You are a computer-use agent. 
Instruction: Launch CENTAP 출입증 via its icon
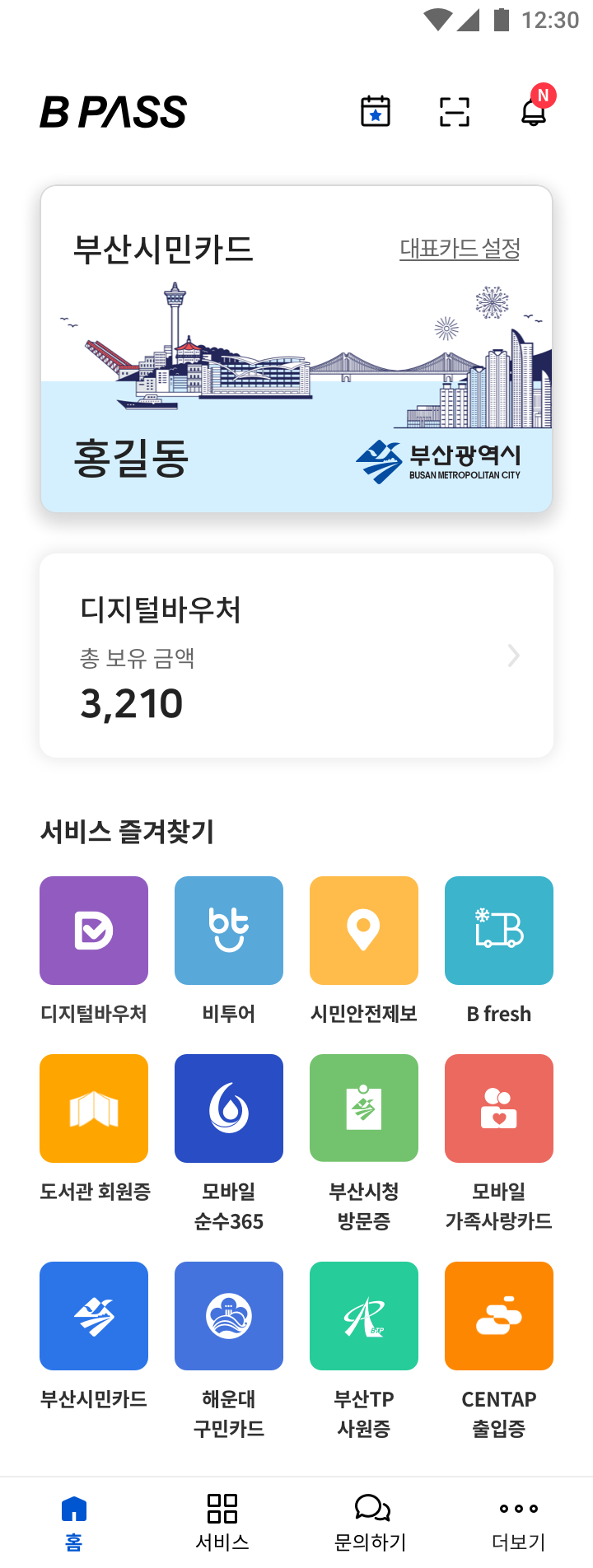pos(498,1315)
